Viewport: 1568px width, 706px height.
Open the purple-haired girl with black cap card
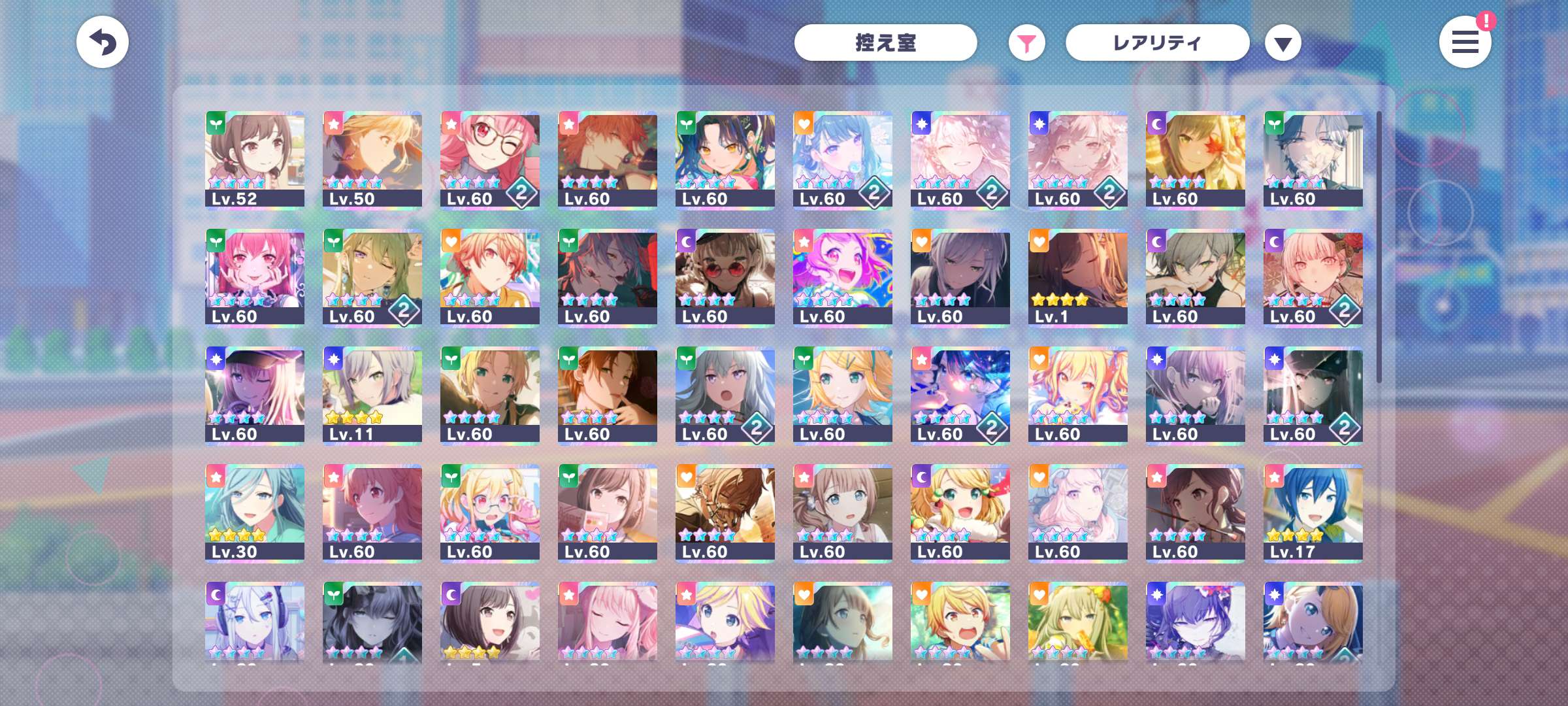254,394
